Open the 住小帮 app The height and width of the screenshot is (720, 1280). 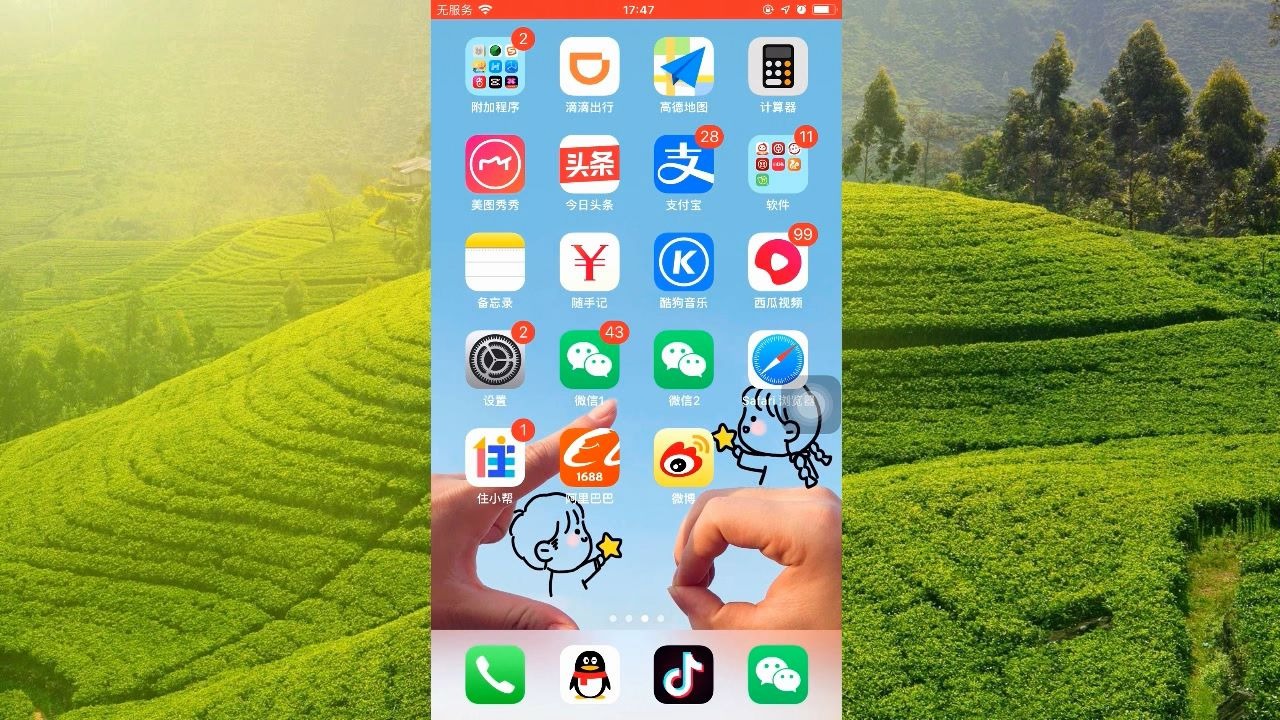click(495, 458)
